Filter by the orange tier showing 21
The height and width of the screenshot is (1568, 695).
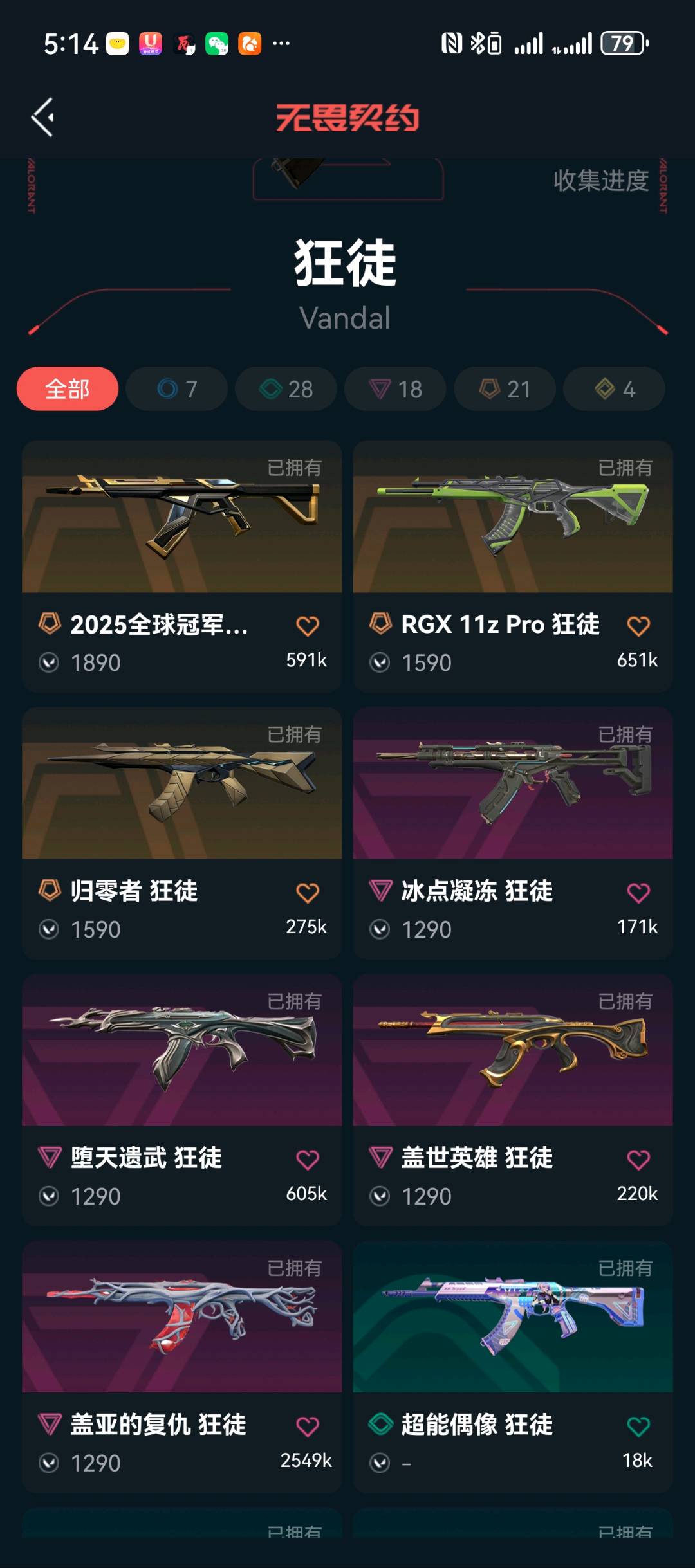pos(505,389)
